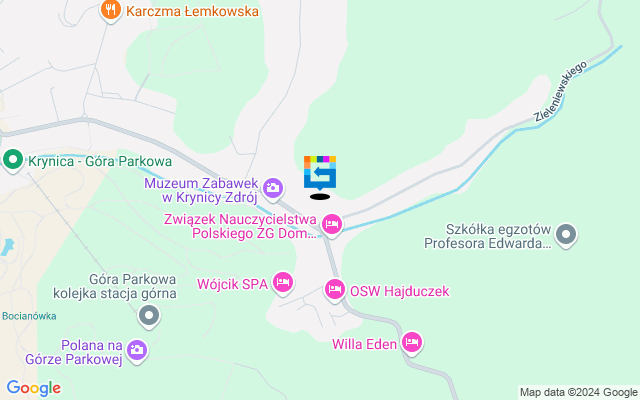Open the Polana na Górze Parkowej marker
The image size is (640, 400).
[x=137, y=351]
